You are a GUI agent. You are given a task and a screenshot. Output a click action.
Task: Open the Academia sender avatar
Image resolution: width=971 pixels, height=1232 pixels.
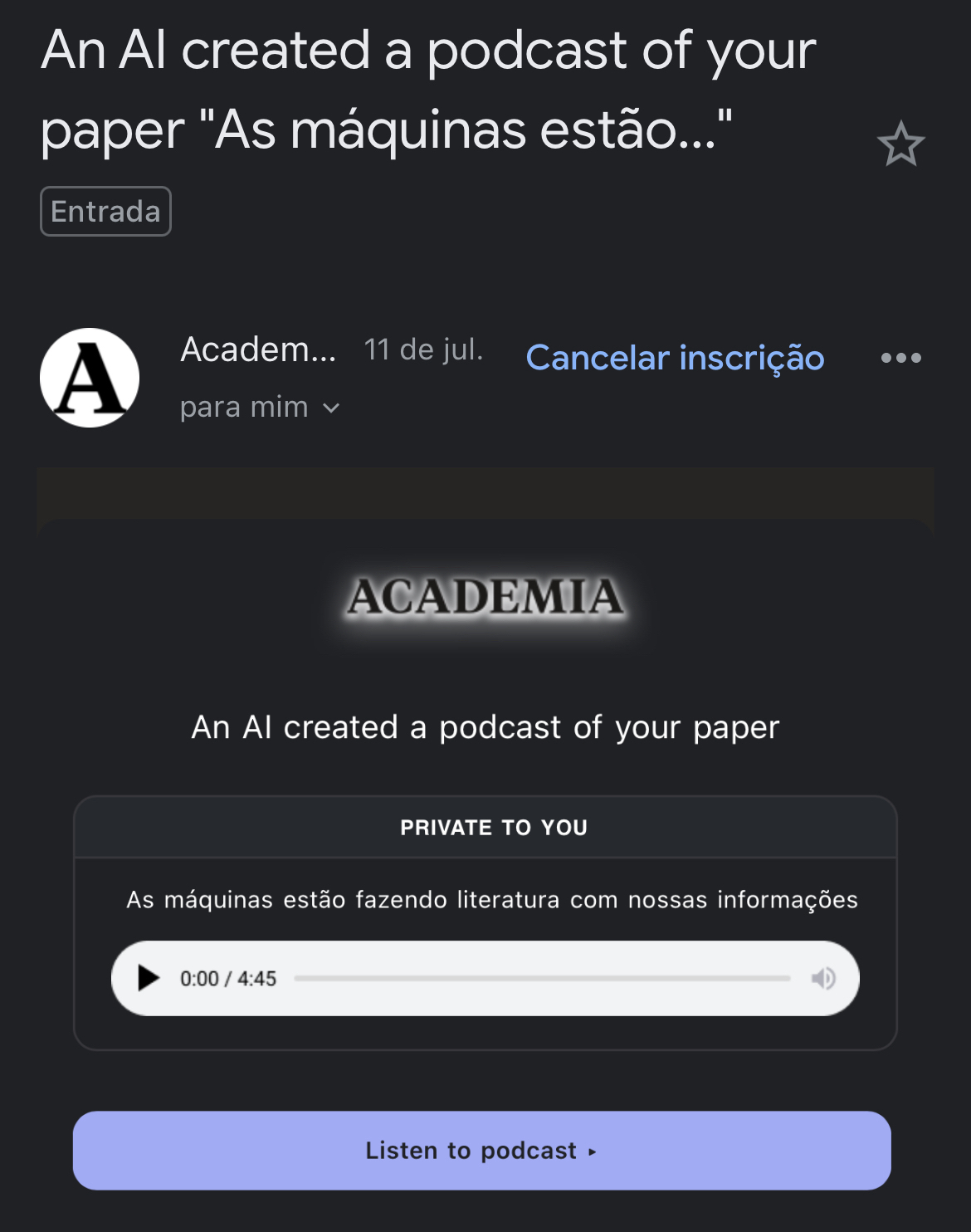90,378
